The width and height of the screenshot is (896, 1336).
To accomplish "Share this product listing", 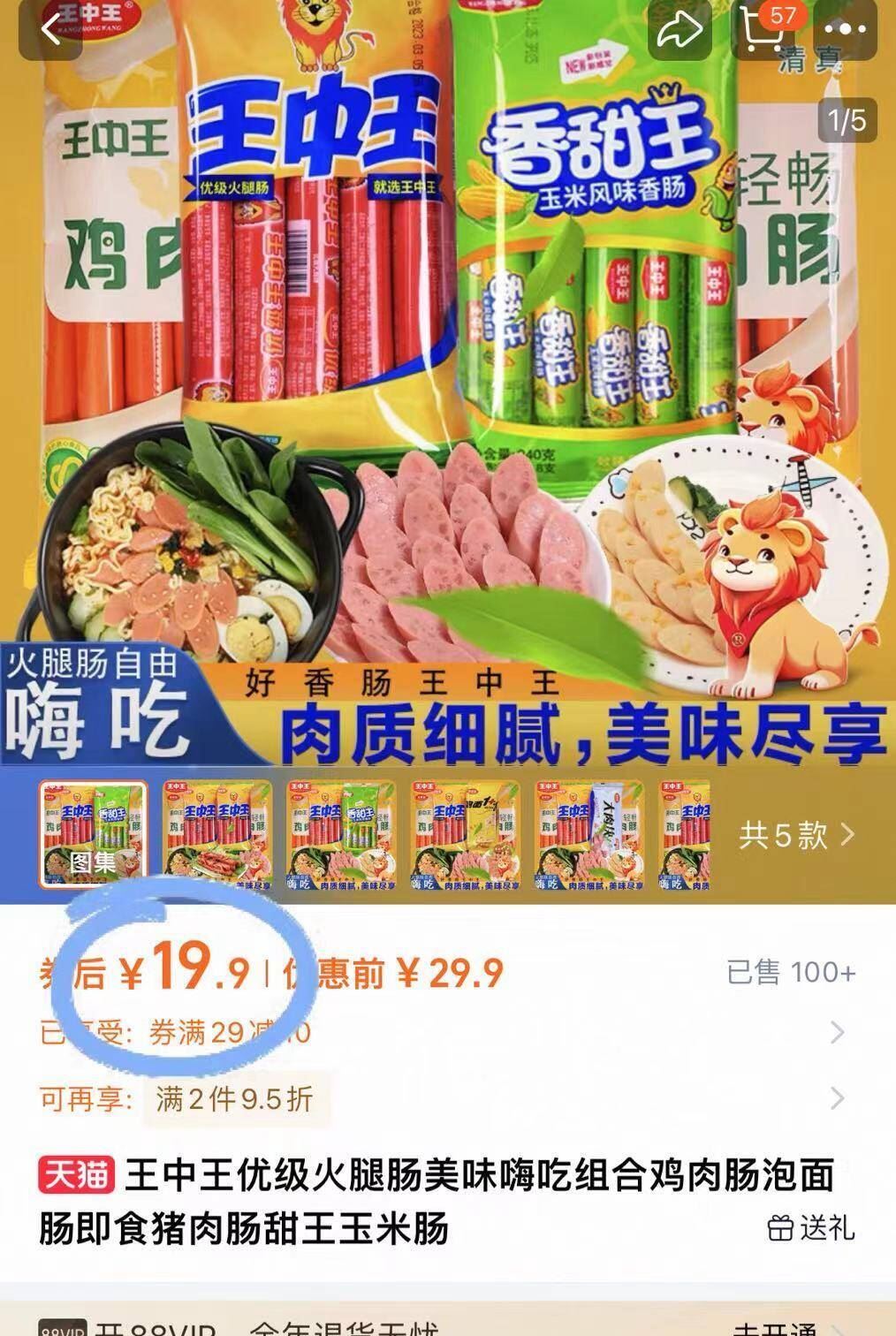I will coord(679,30).
